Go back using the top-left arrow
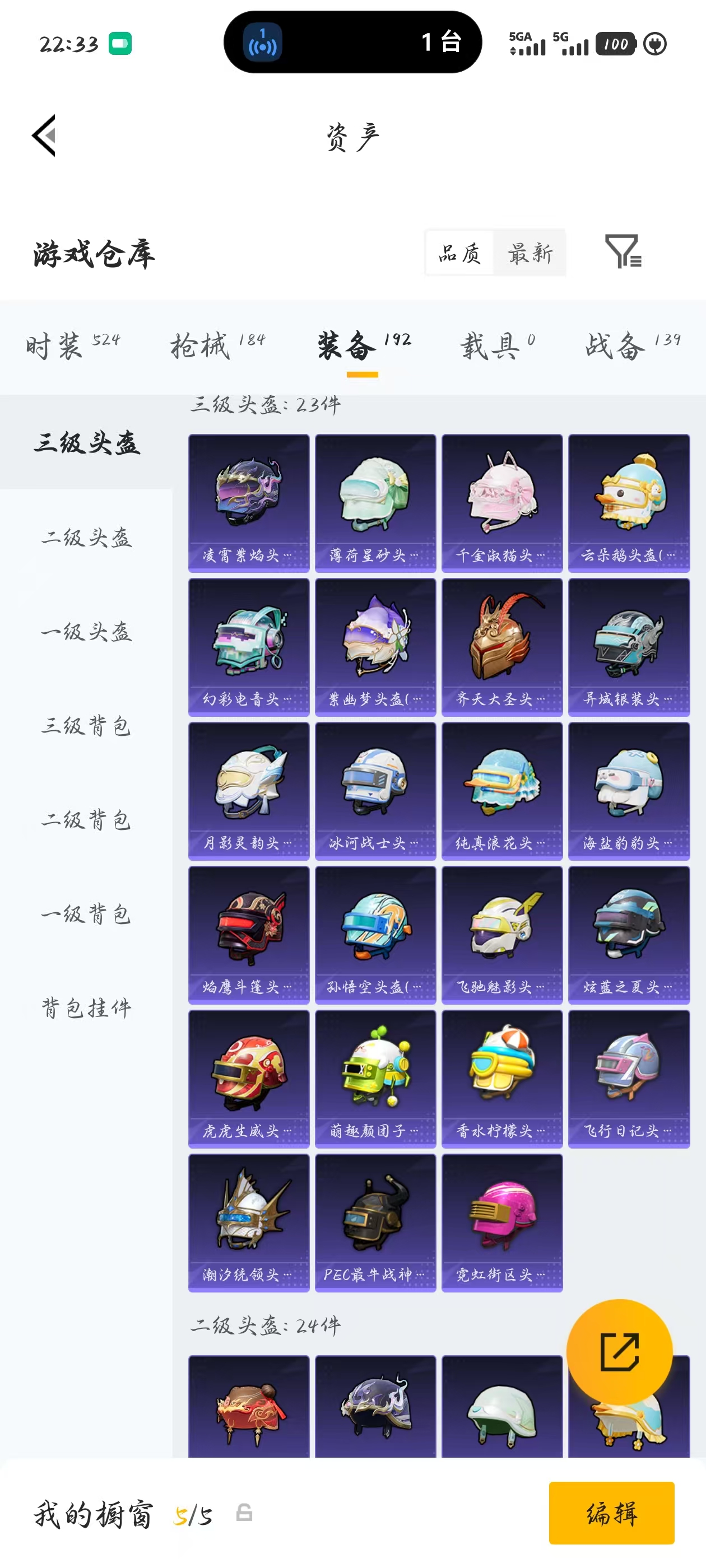Image resolution: width=706 pixels, height=1568 pixels. 44,135
